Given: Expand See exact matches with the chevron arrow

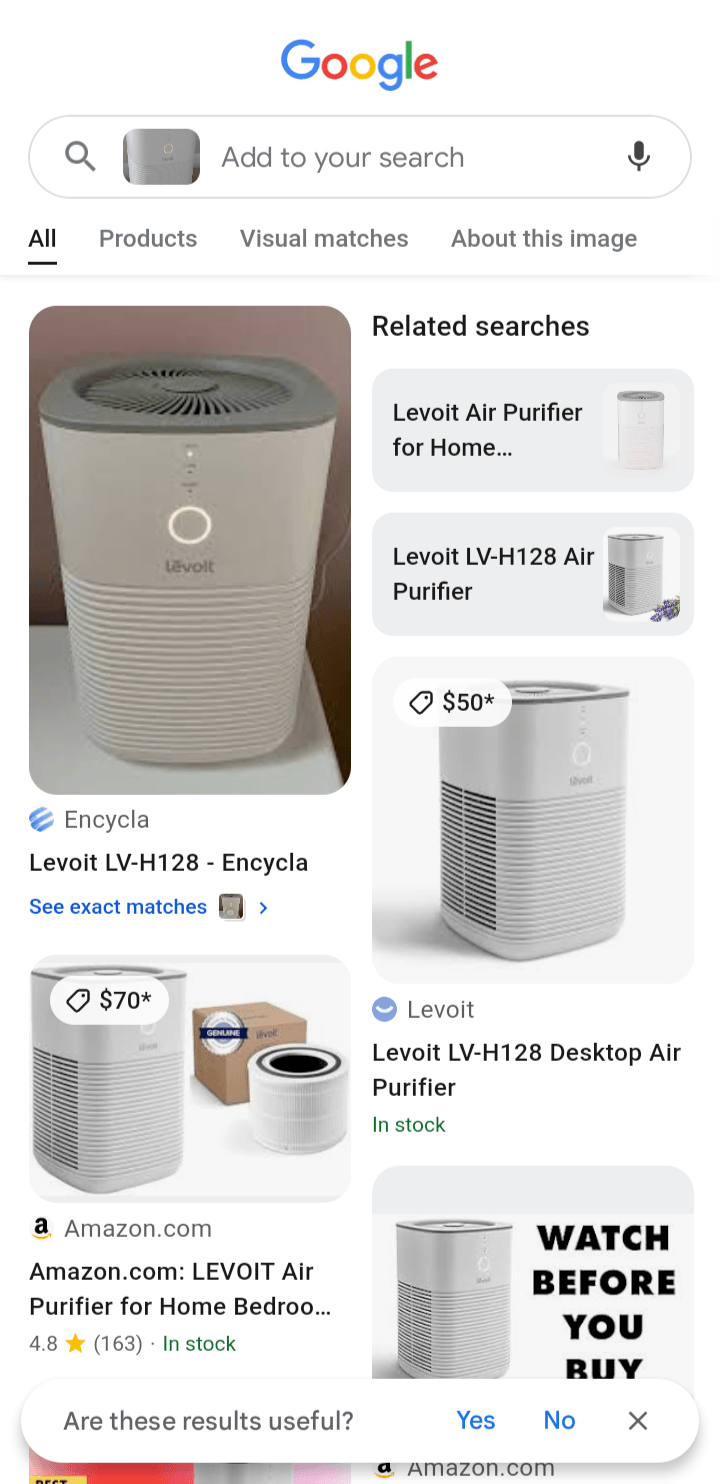Looking at the screenshot, I should click(x=263, y=907).
